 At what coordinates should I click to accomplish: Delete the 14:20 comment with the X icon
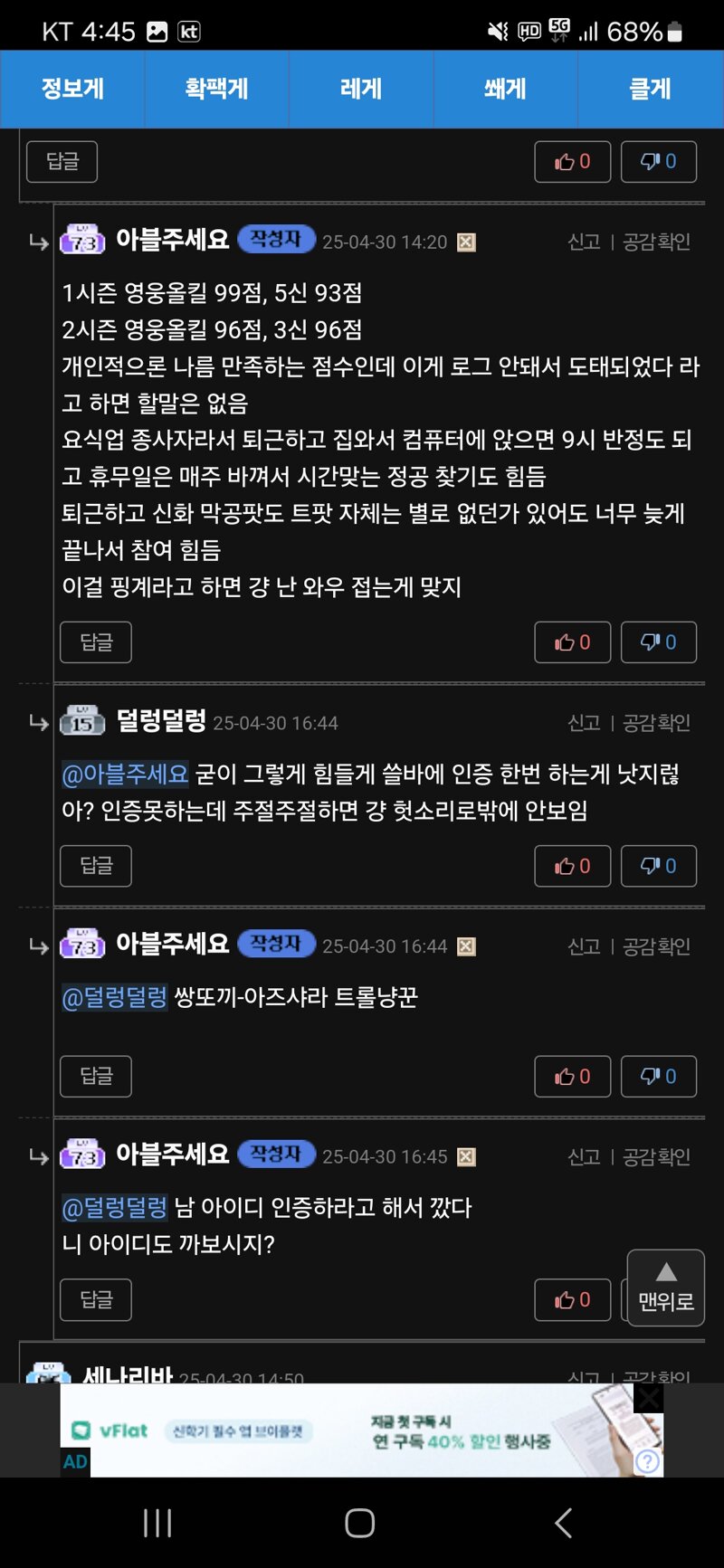(466, 242)
